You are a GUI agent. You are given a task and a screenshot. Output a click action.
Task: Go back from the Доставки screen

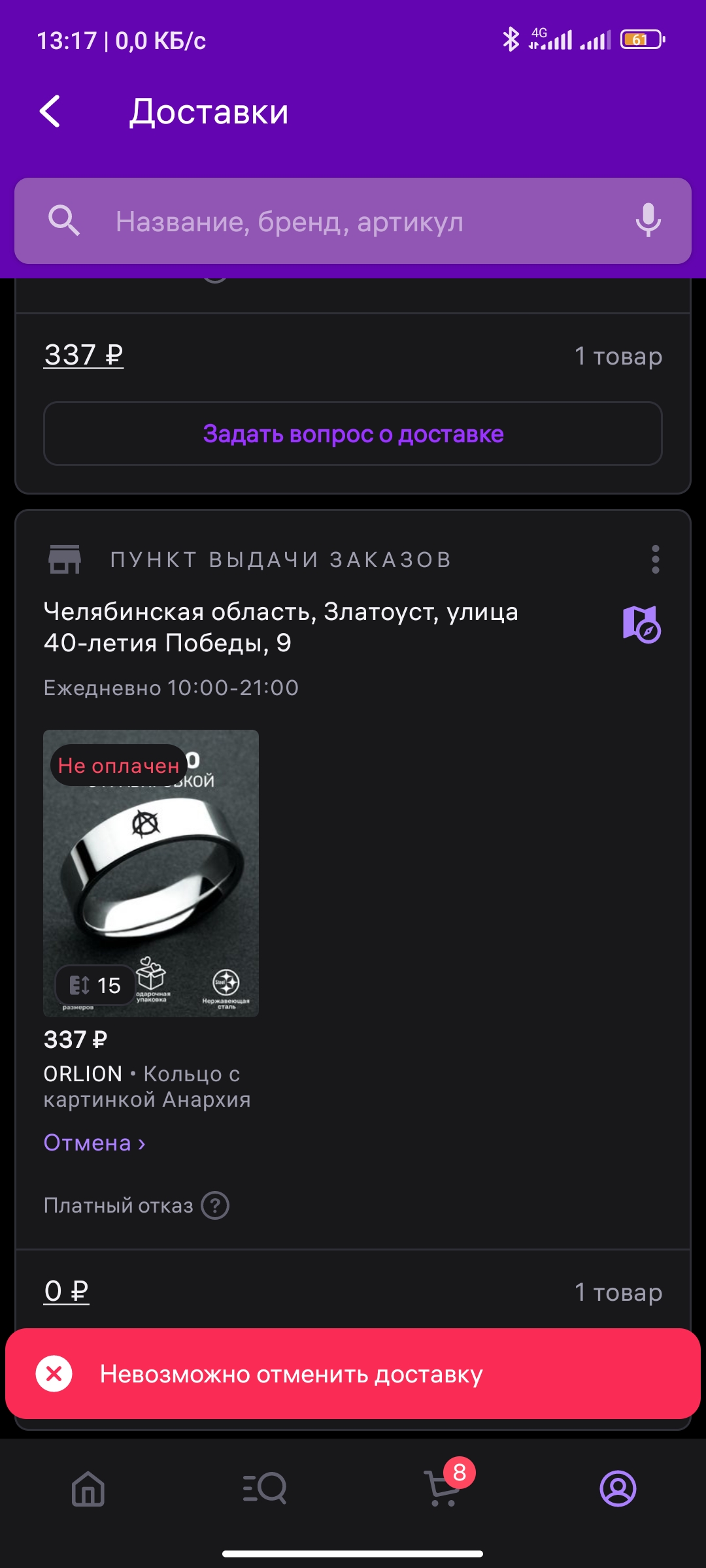pyautogui.click(x=50, y=111)
